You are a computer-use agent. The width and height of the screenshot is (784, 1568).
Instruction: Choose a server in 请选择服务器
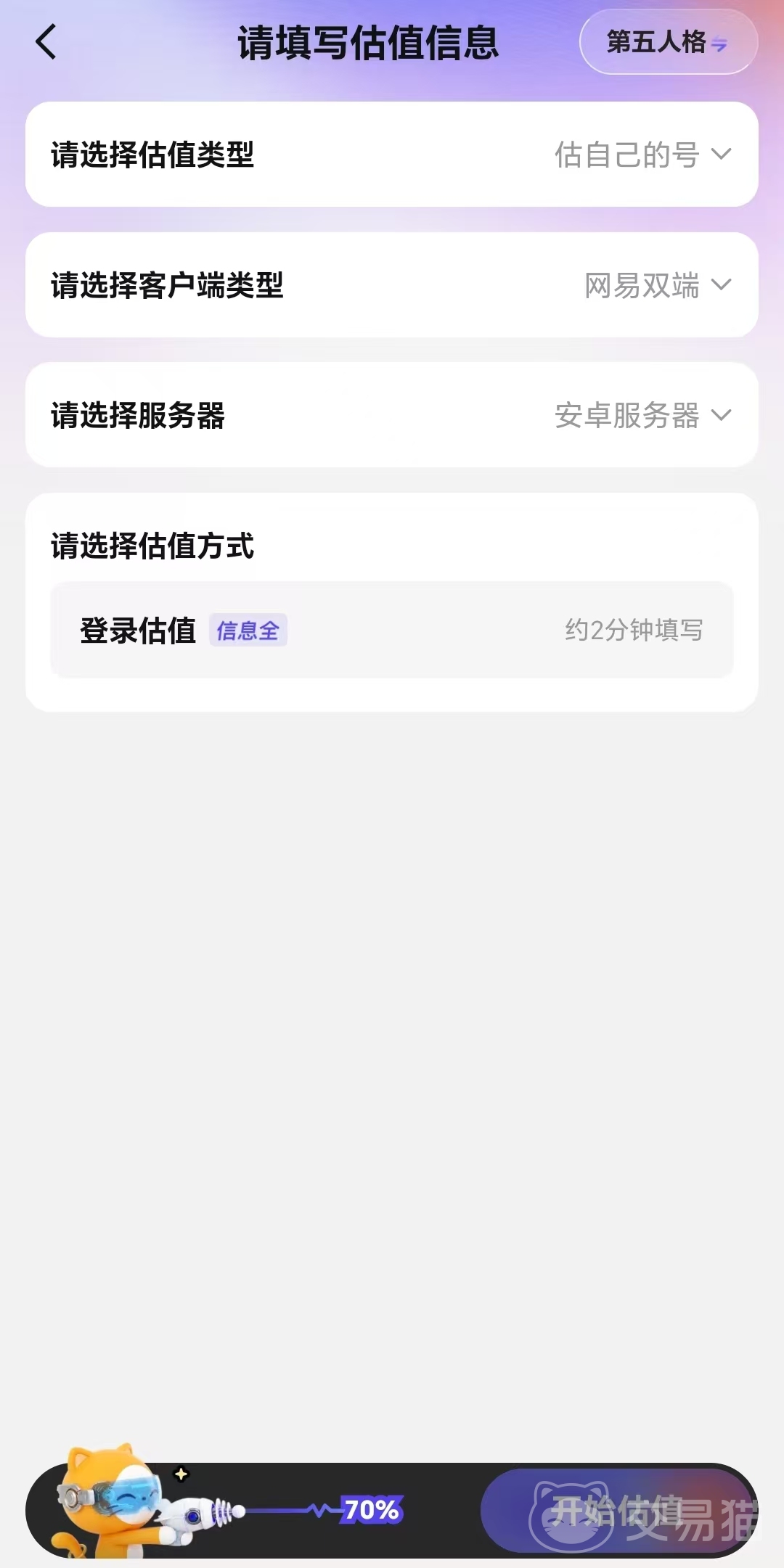[392, 415]
